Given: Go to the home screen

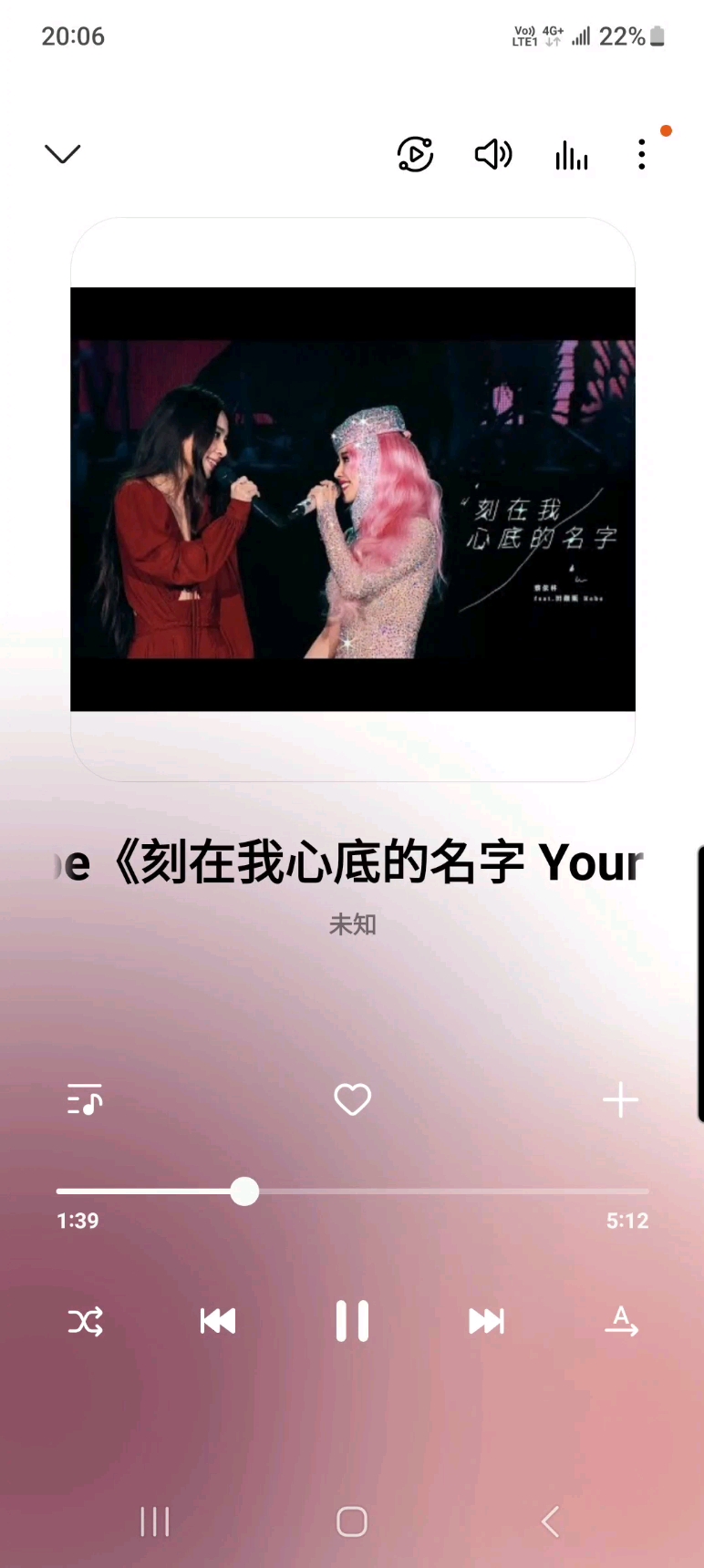Looking at the screenshot, I should click(x=352, y=1522).
